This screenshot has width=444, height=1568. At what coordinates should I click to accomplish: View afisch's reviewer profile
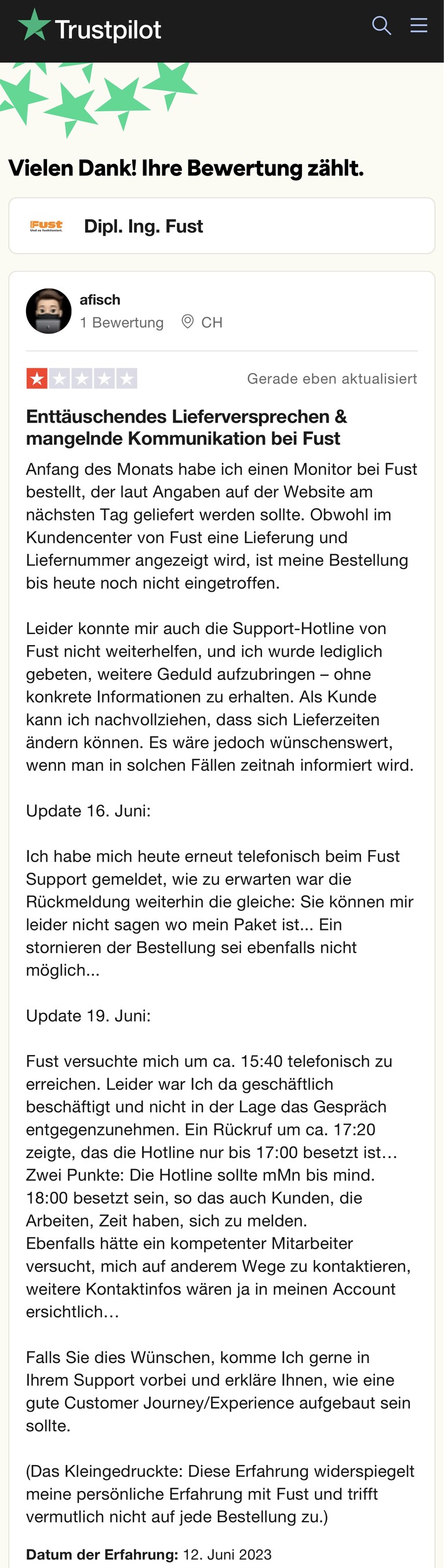pos(100,299)
